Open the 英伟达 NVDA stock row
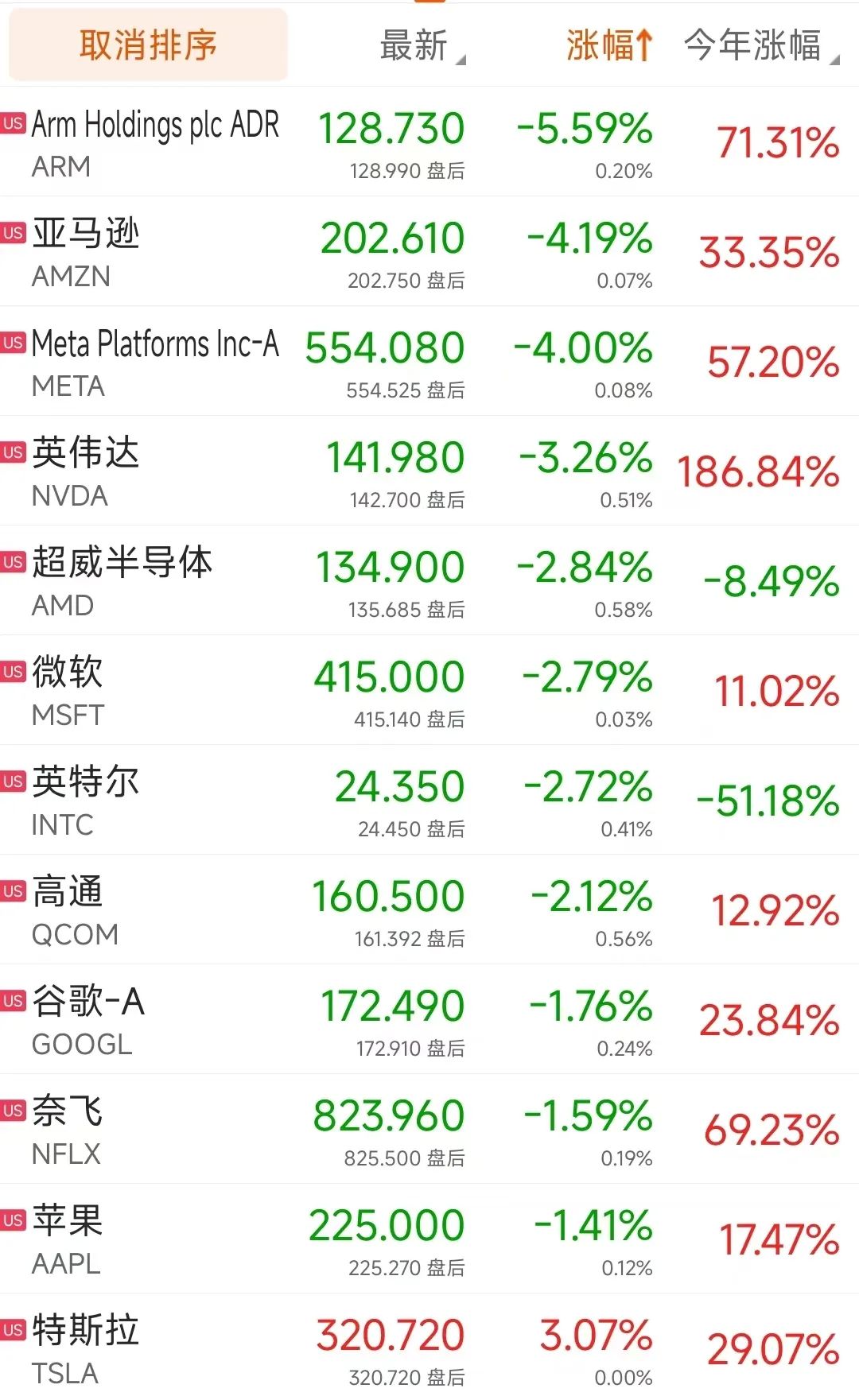 429,471
